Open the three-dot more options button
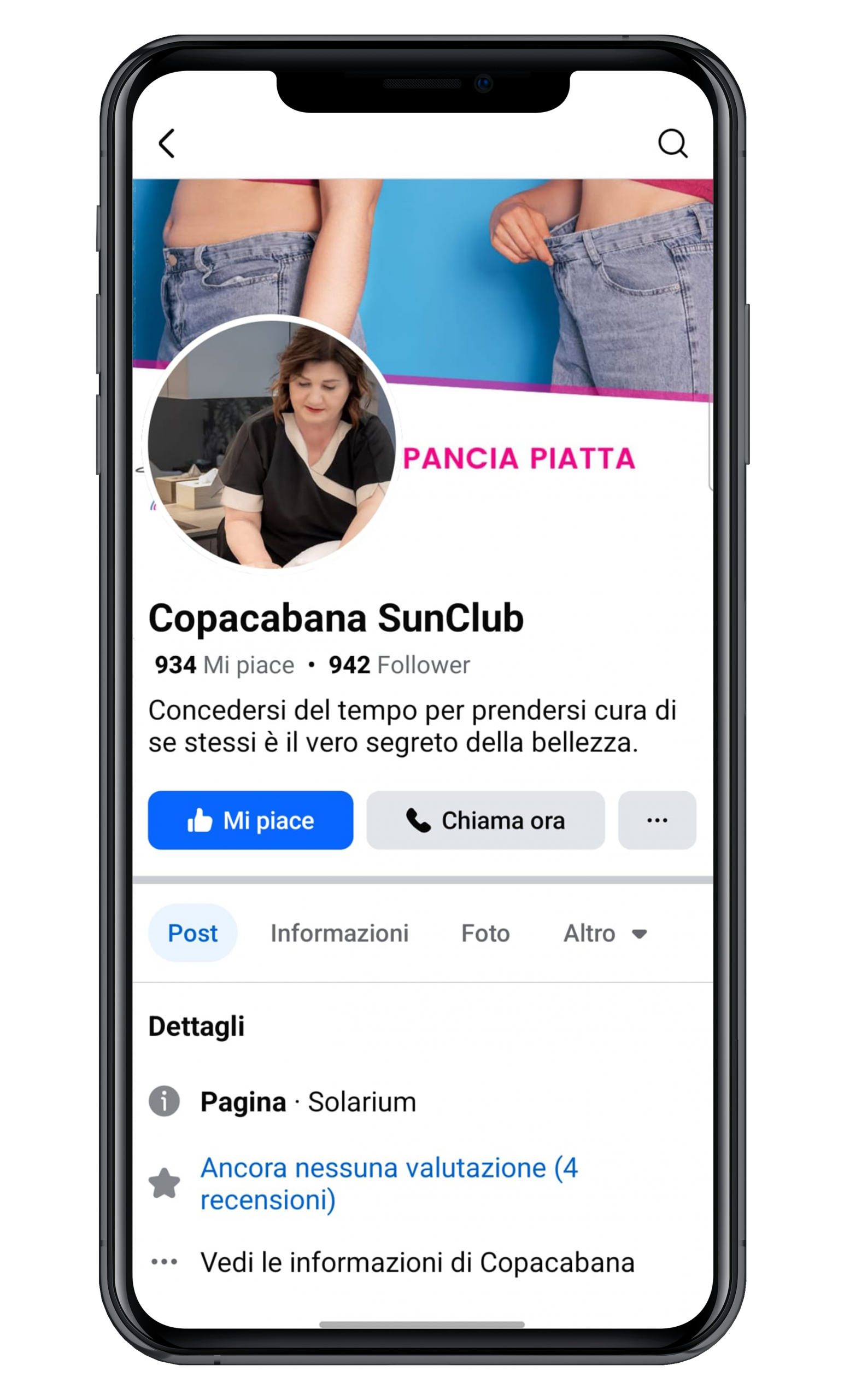 click(x=657, y=820)
